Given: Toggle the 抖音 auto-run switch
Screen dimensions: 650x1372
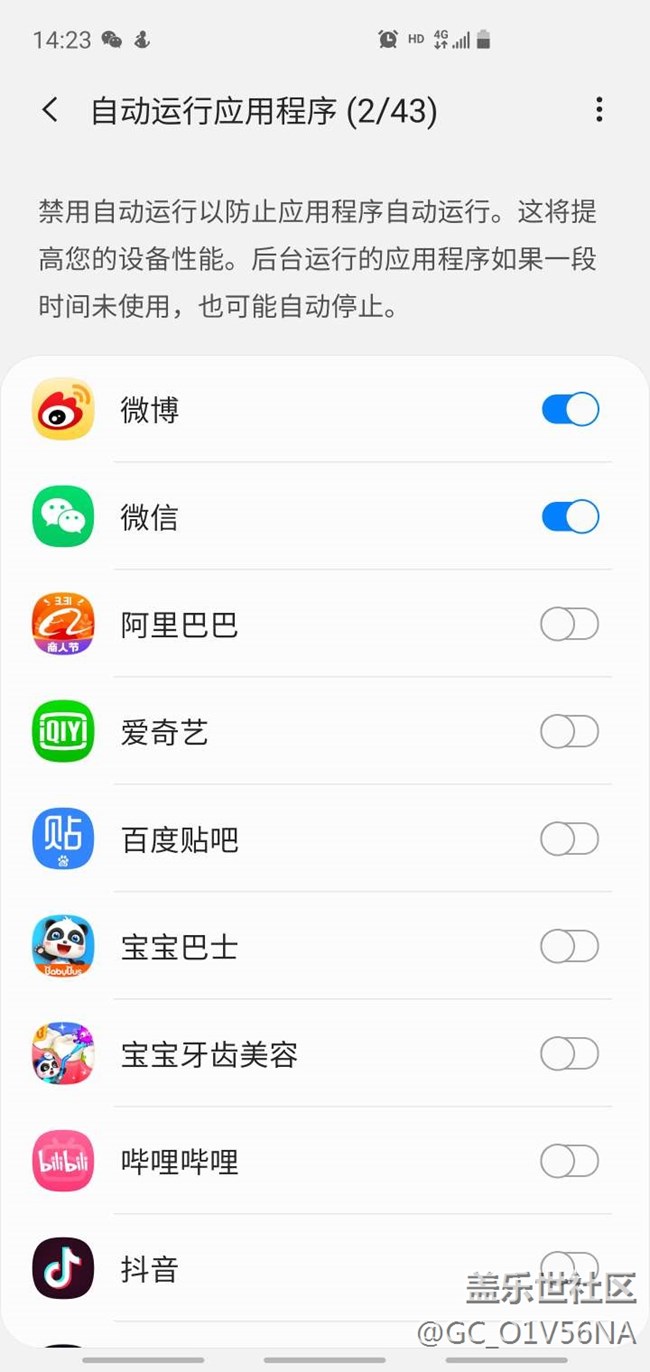Looking at the screenshot, I should tap(570, 1266).
